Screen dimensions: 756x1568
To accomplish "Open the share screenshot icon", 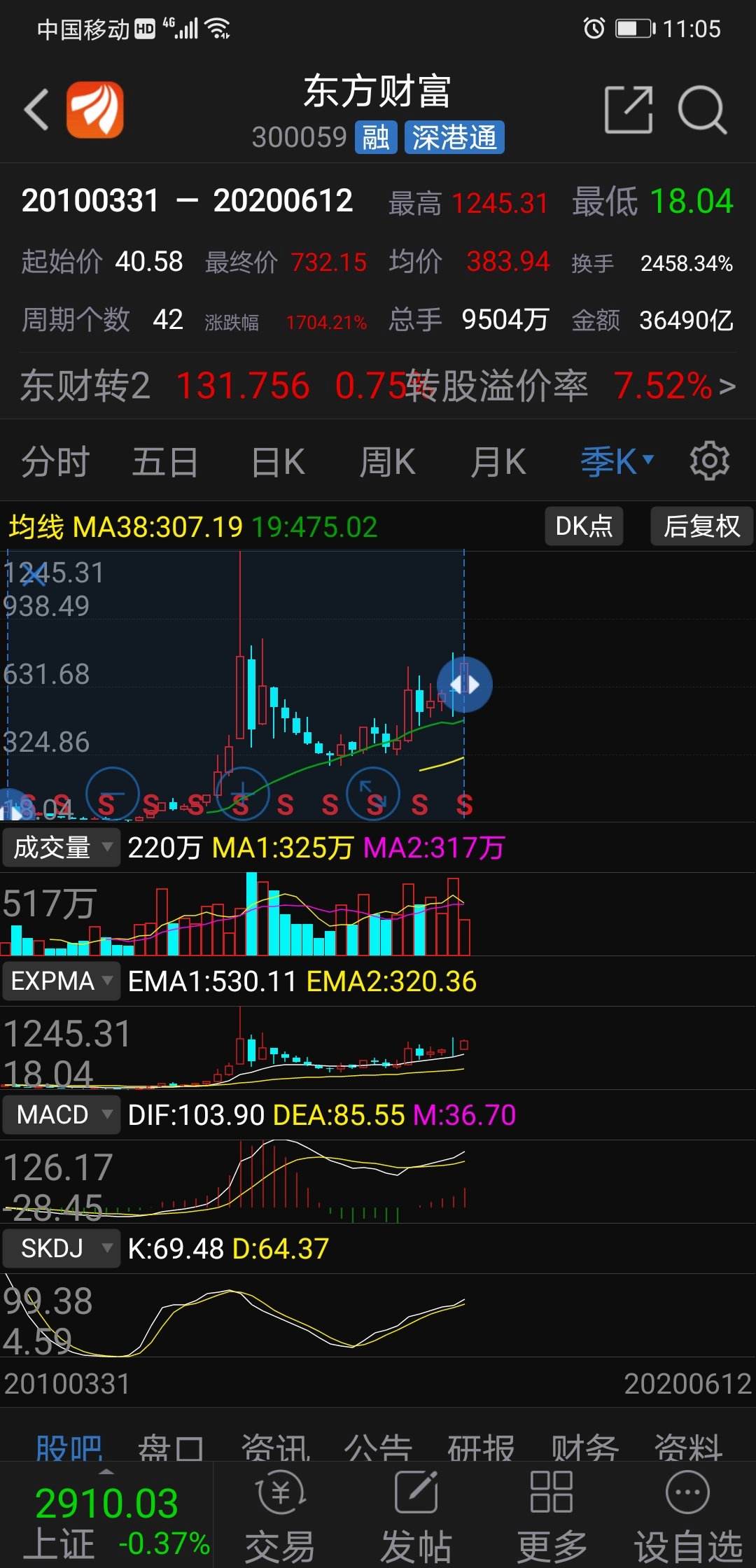I will (x=628, y=111).
